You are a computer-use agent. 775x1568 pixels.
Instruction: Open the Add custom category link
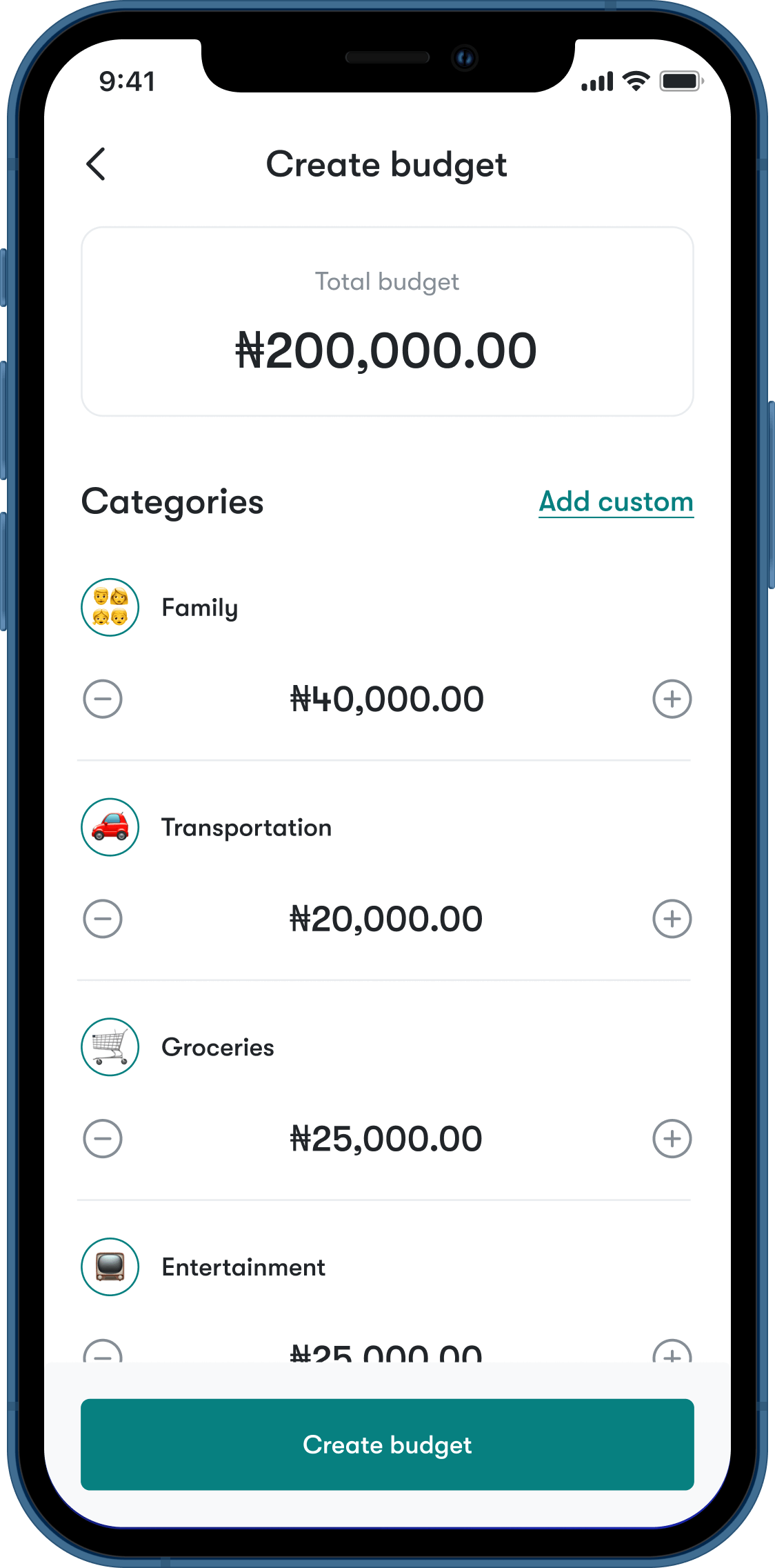pyautogui.click(x=616, y=502)
